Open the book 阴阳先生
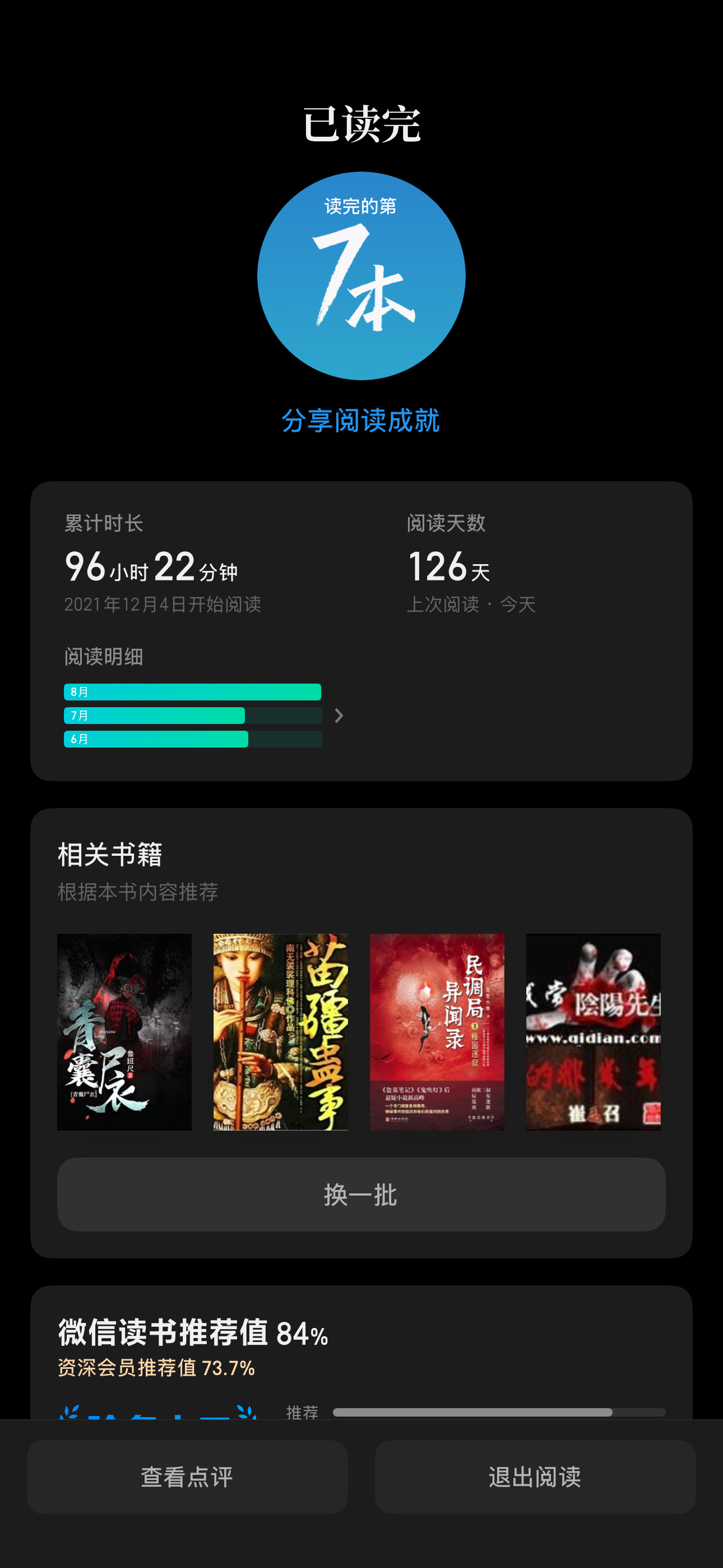The image size is (723, 1568). (594, 1032)
